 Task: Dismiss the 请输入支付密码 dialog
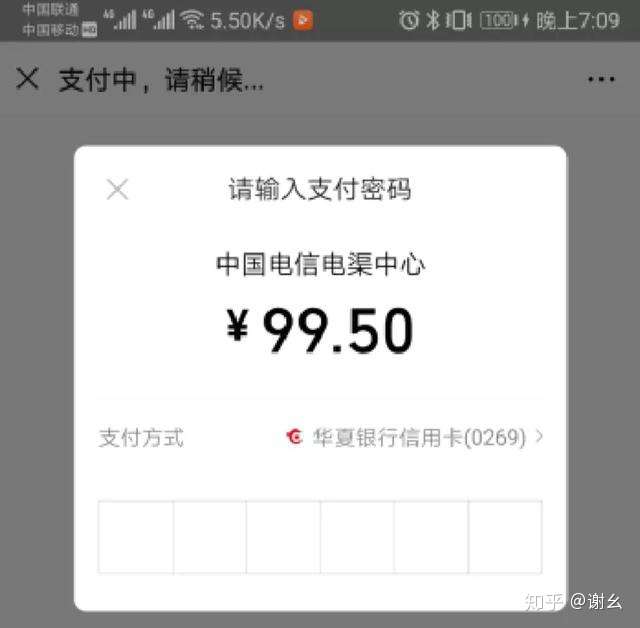118,189
